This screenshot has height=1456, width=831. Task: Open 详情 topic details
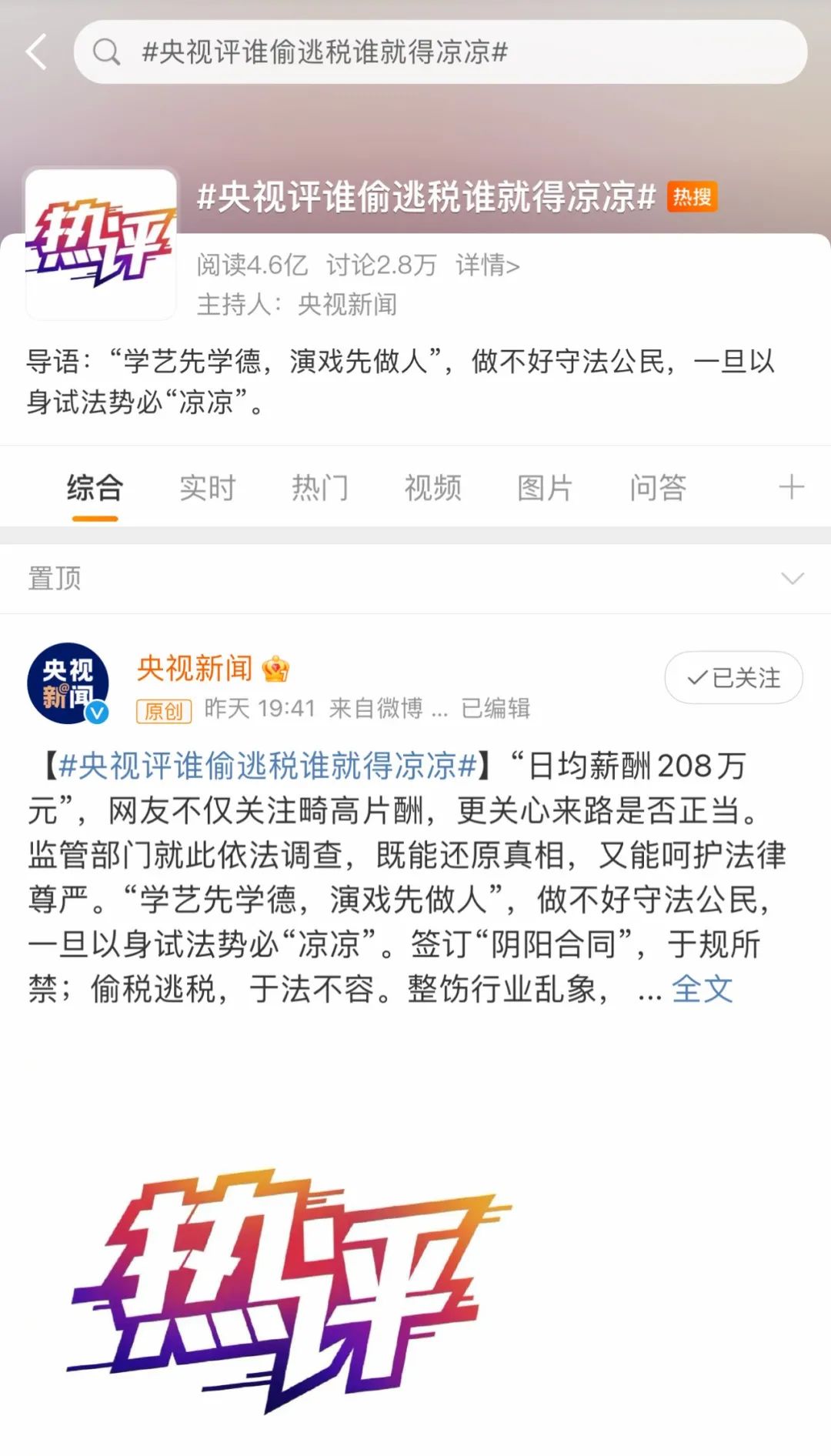click(487, 265)
